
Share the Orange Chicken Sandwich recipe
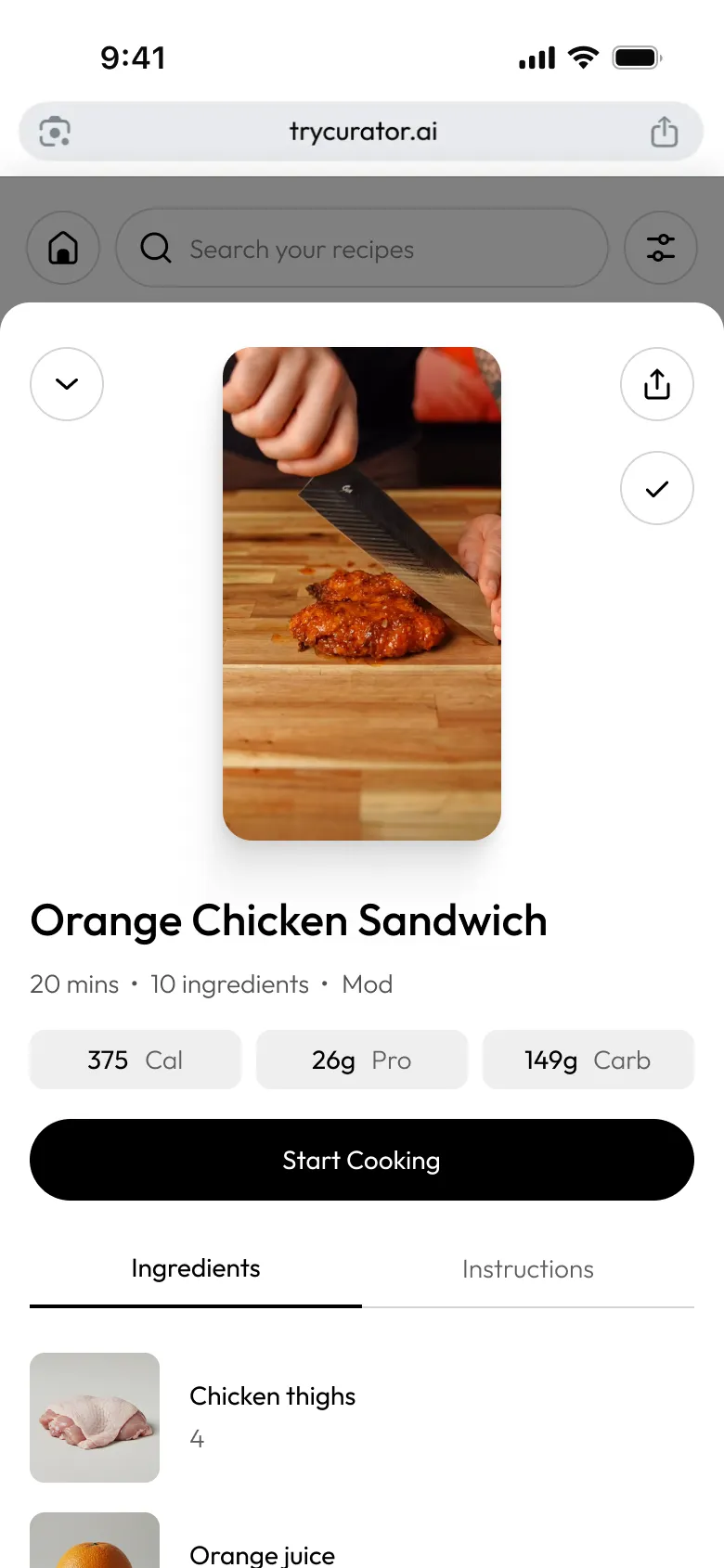pos(657,384)
